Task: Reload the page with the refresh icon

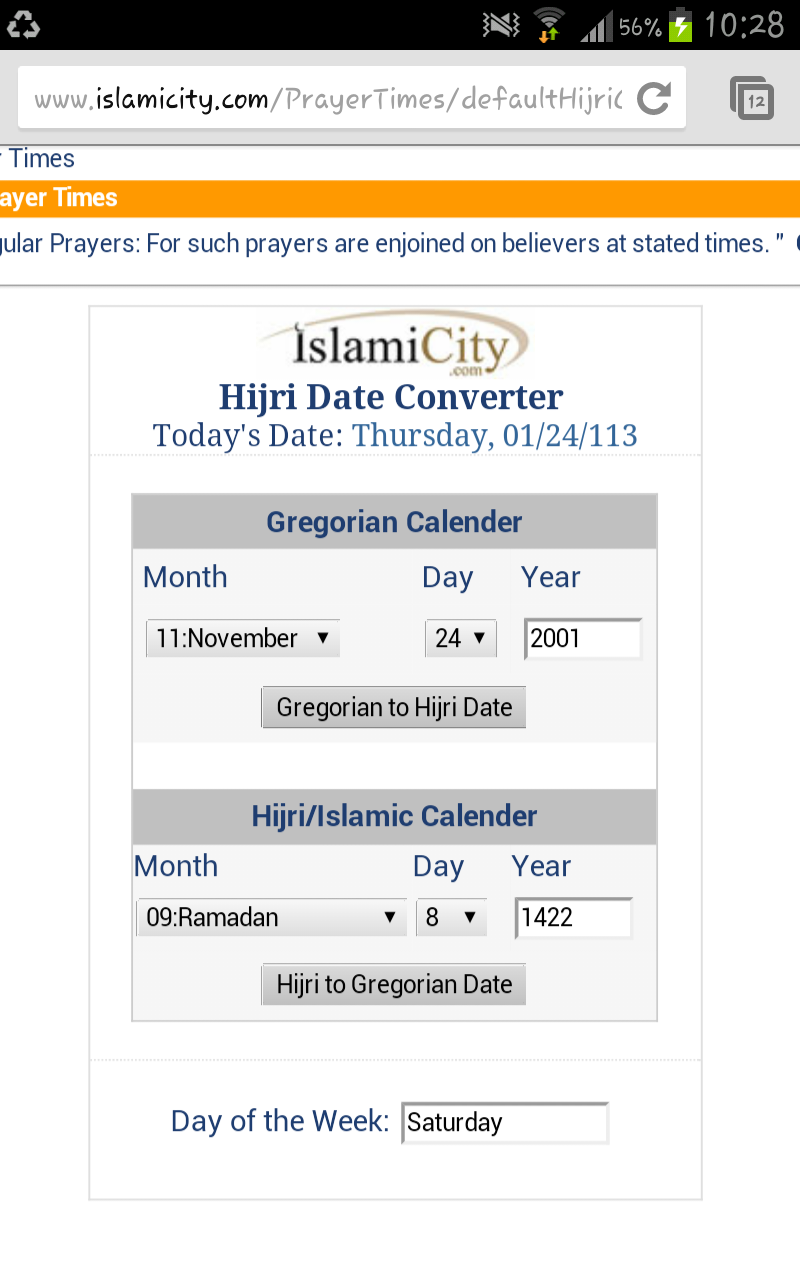Action: tap(654, 98)
